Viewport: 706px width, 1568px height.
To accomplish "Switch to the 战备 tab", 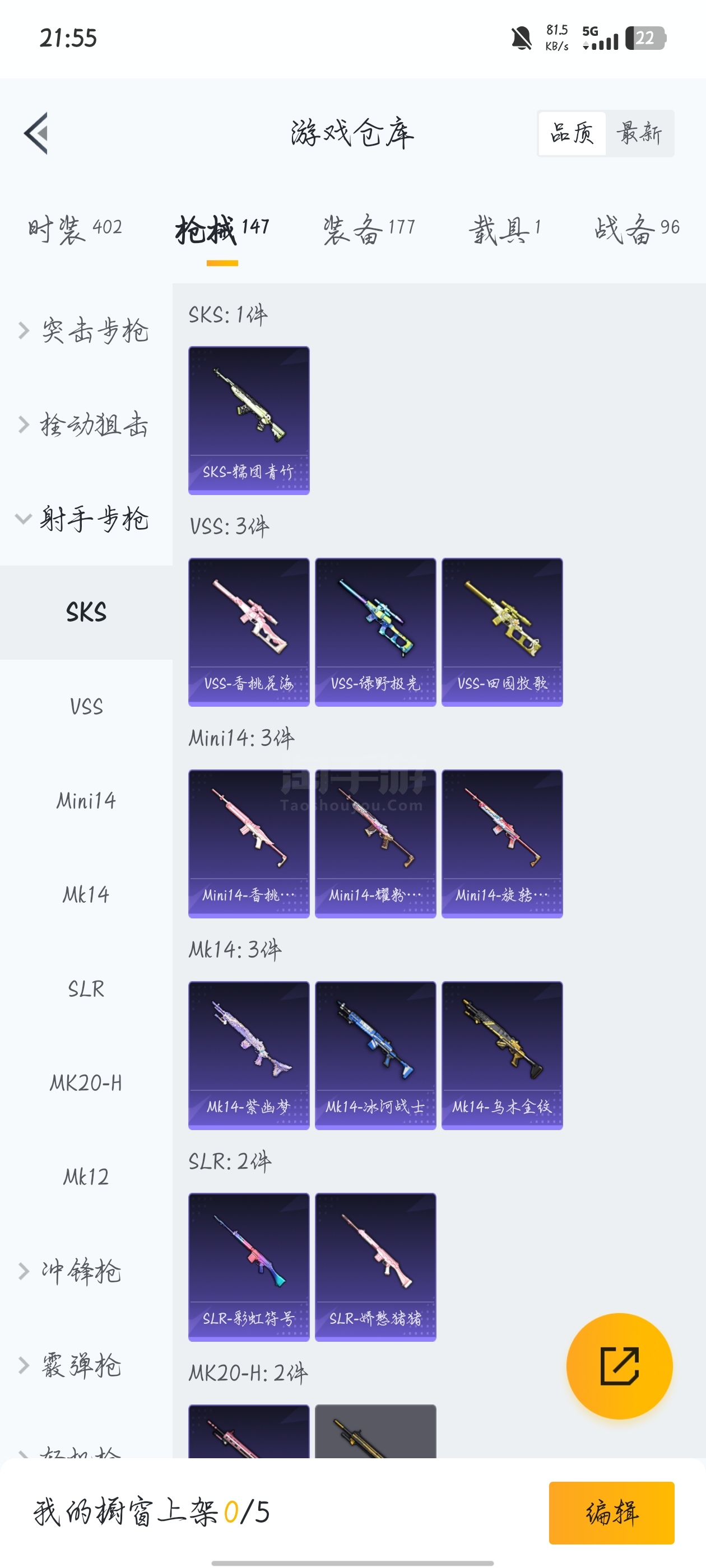I will click(637, 229).
